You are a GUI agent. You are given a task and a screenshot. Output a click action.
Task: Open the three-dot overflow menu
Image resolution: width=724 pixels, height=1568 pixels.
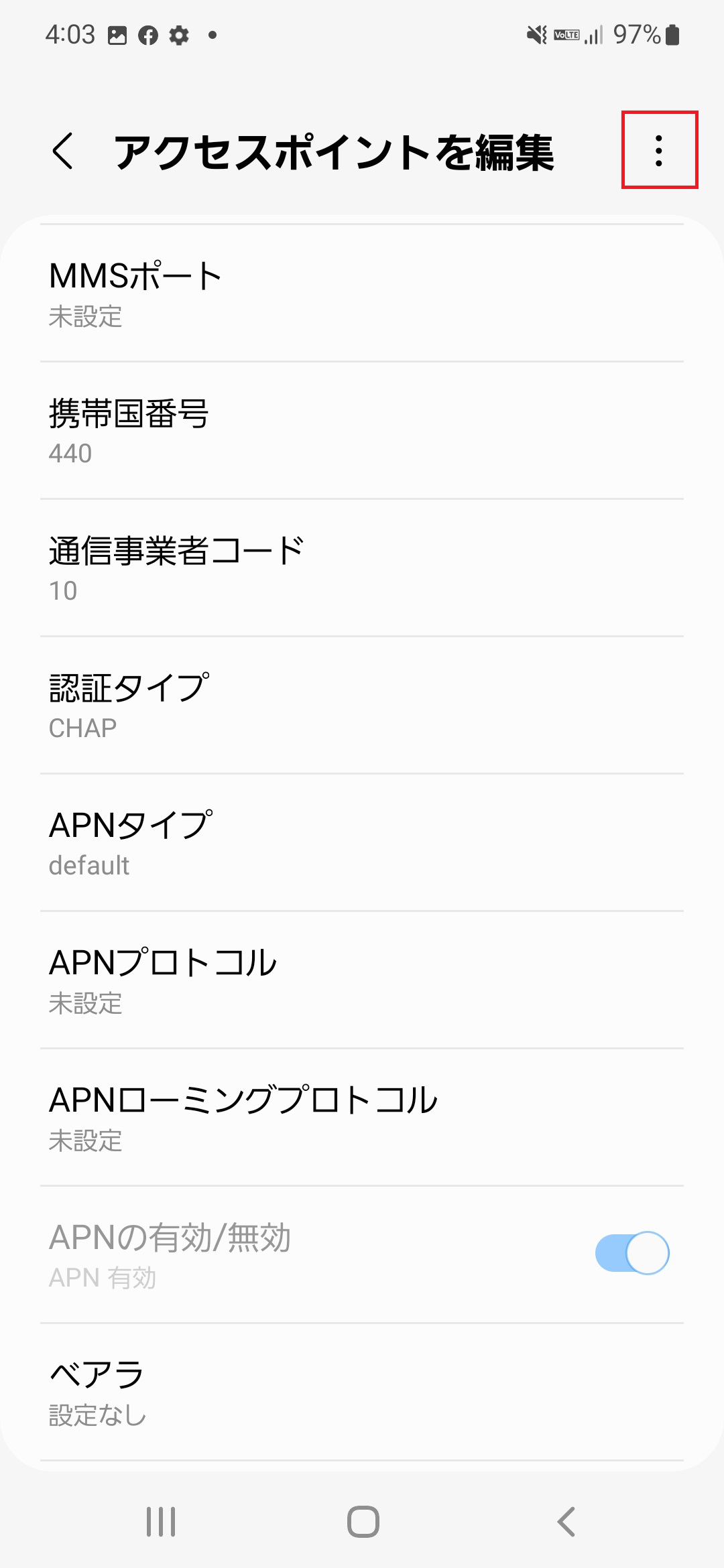(x=660, y=151)
